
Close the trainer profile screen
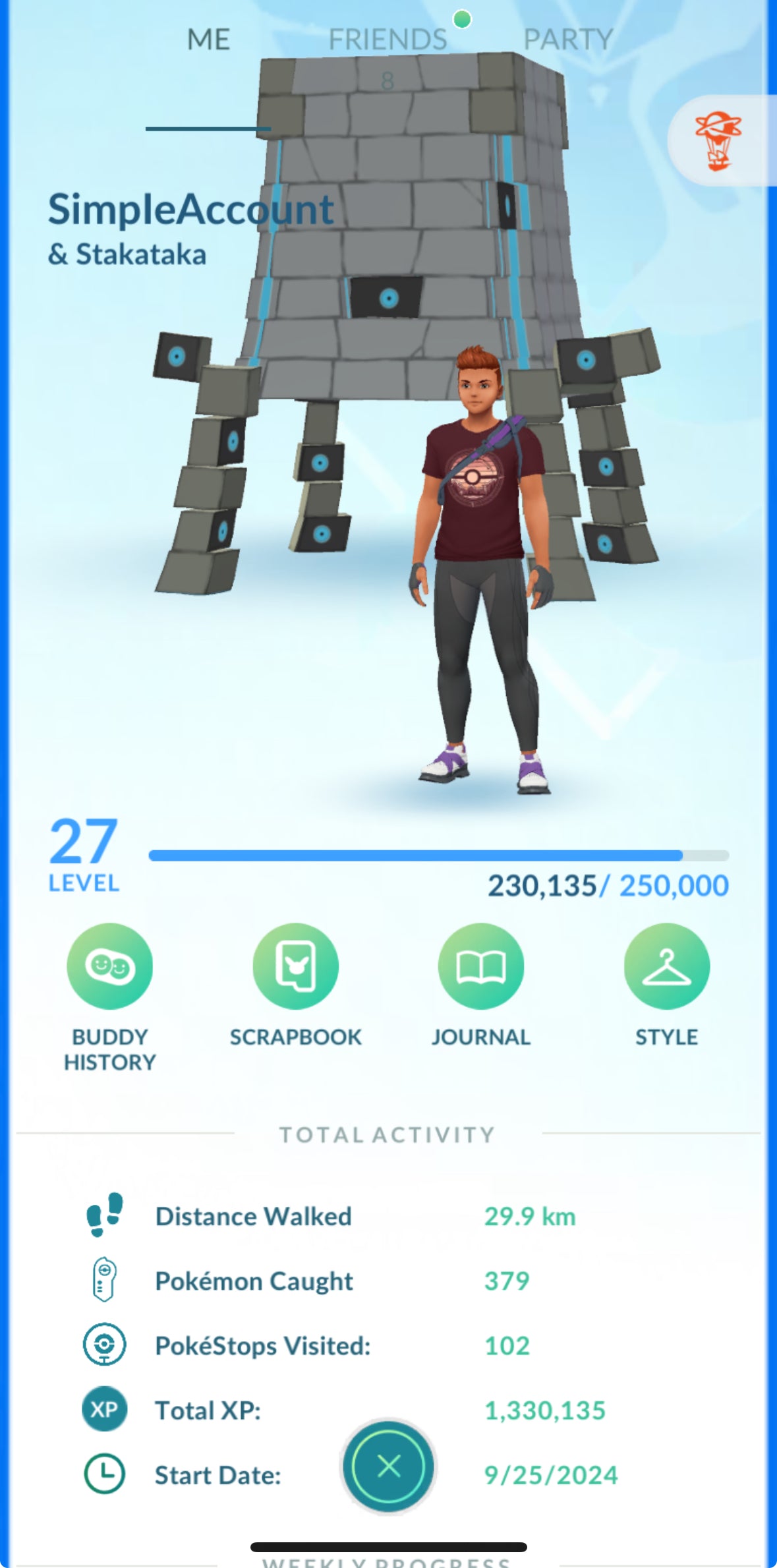(x=388, y=1466)
